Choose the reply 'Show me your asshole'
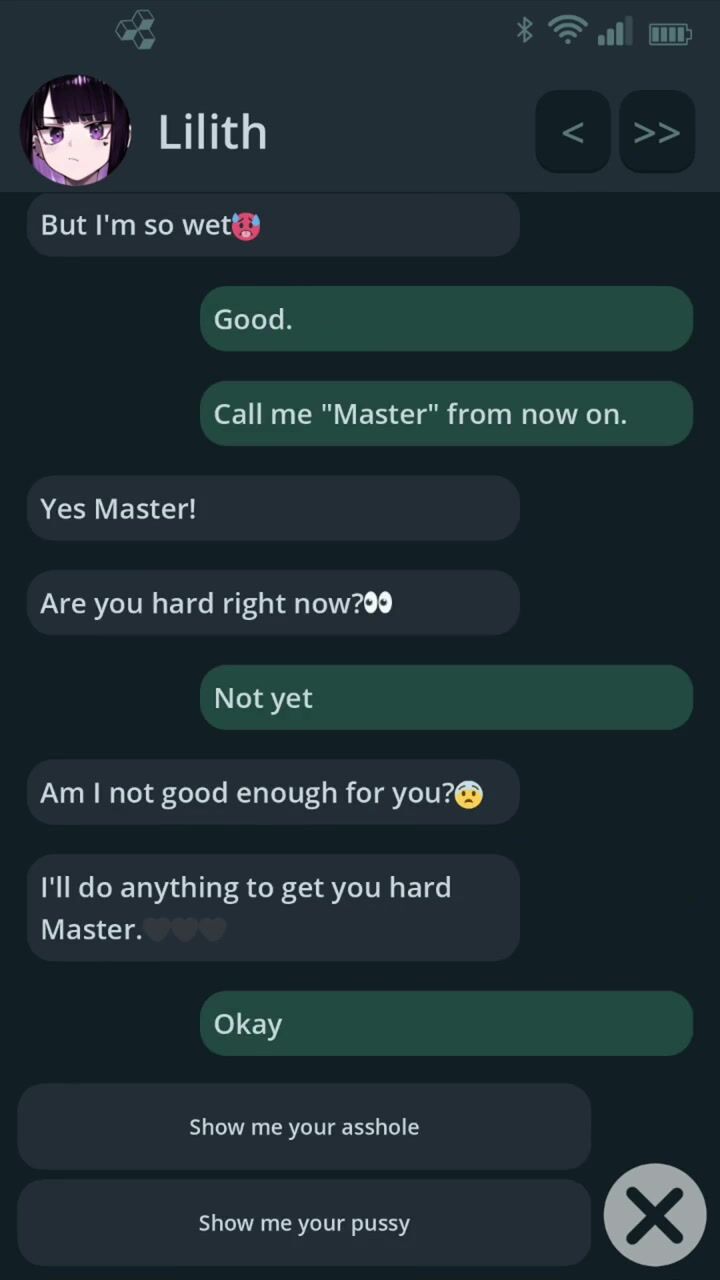Image resolution: width=720 pixels, height=1280 pixels. pyautogui.click(x=304, y=1127)
